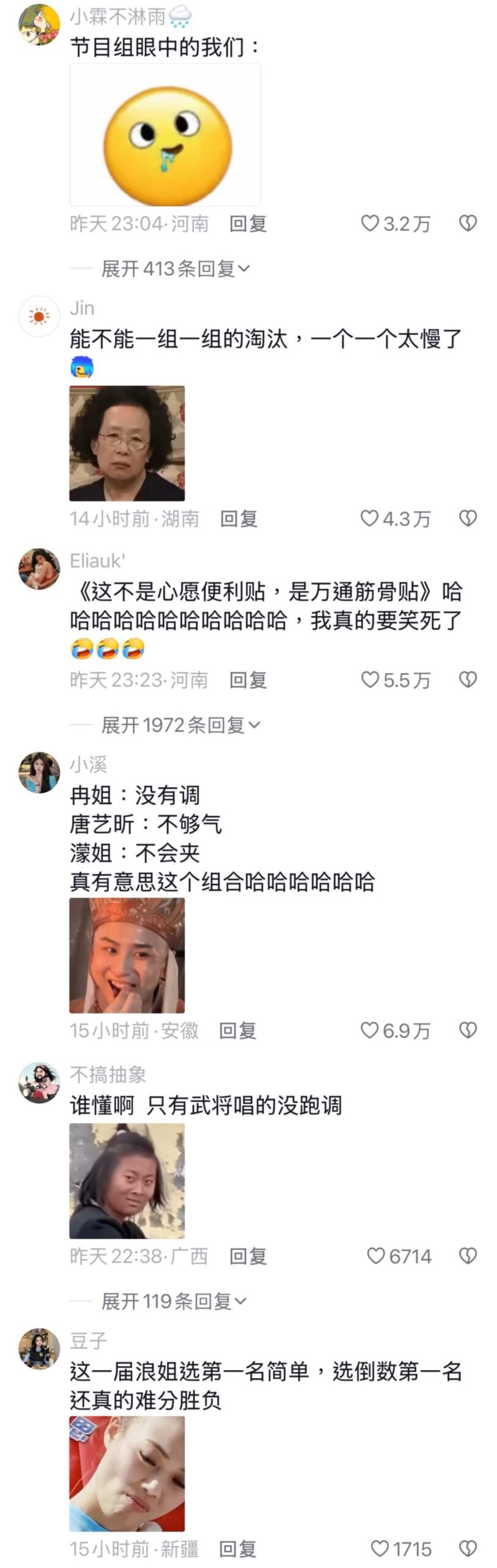Like Eliauk's comment
Screen dimensions: 497x1568
[370, 680]
